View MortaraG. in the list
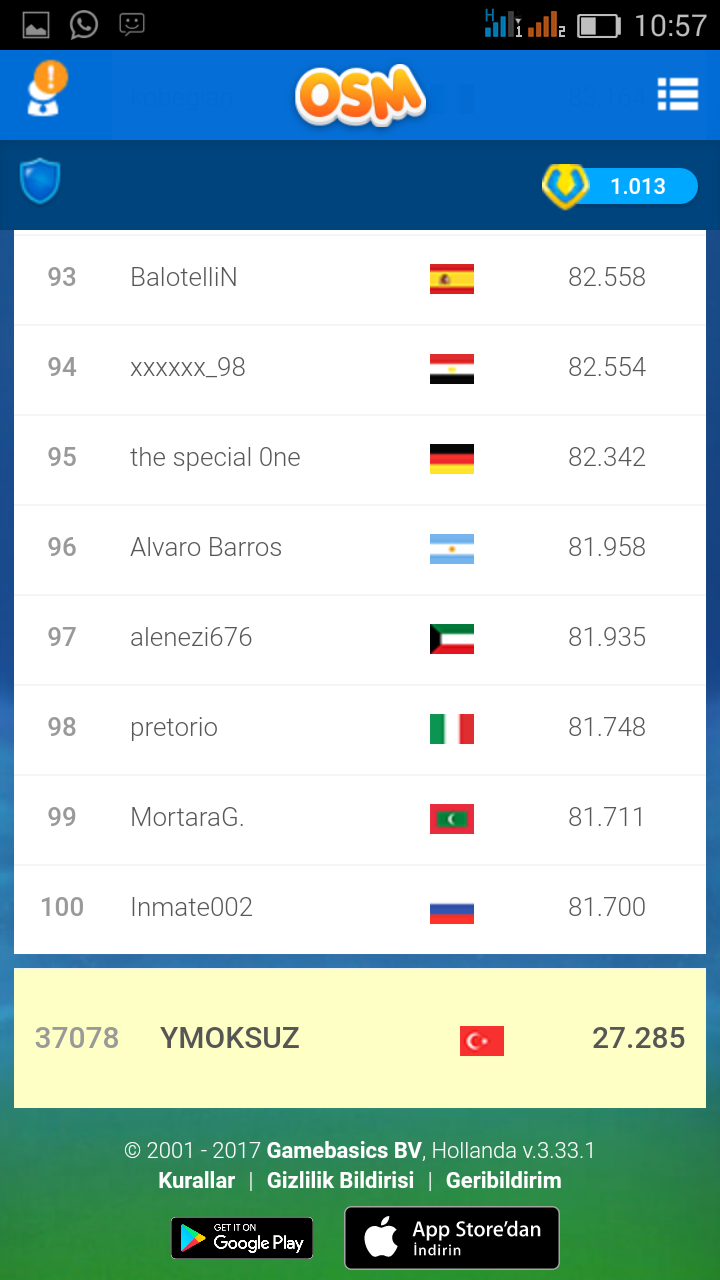Image resolution: width=720 pixels, height=1280 pixels. [x=360, y=818]
